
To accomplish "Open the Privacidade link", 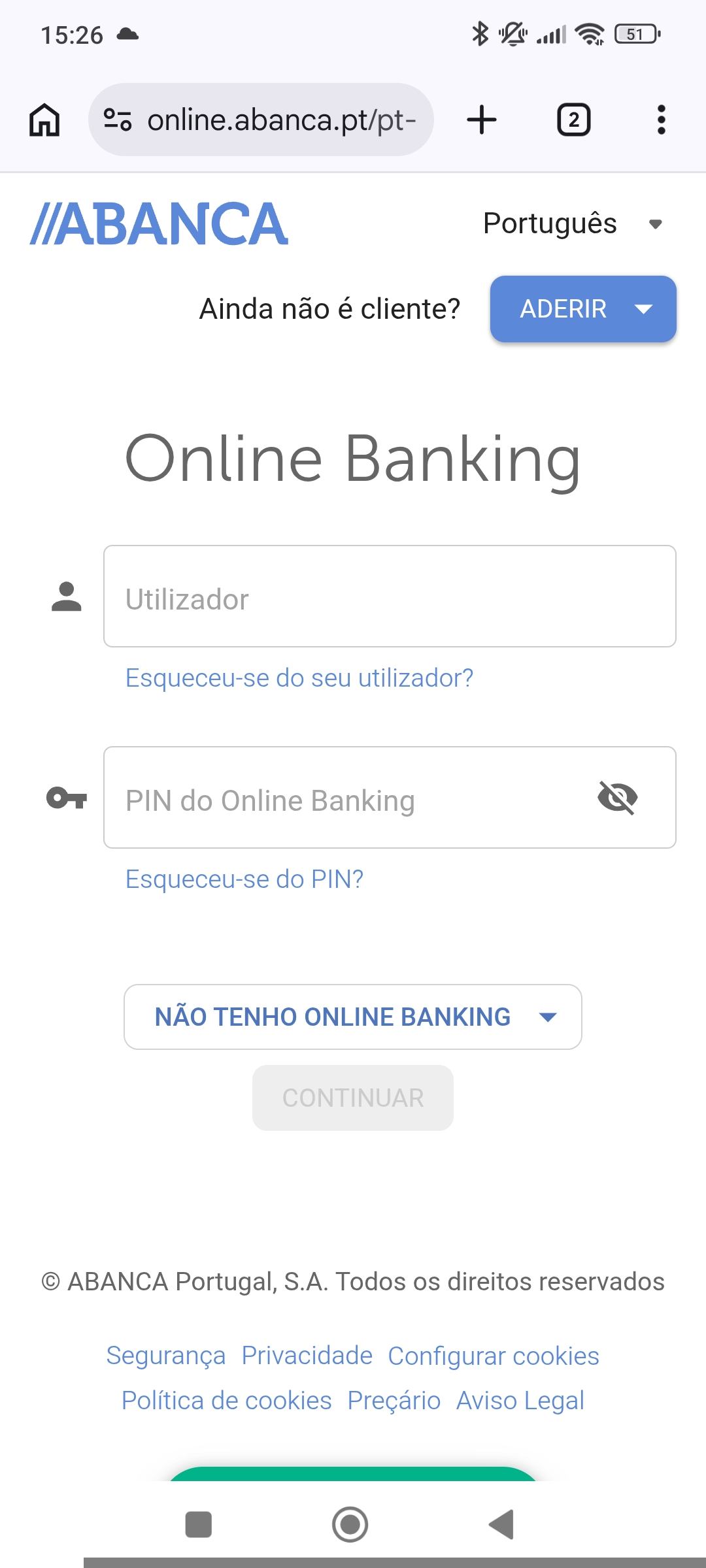I will [307, 1356].
